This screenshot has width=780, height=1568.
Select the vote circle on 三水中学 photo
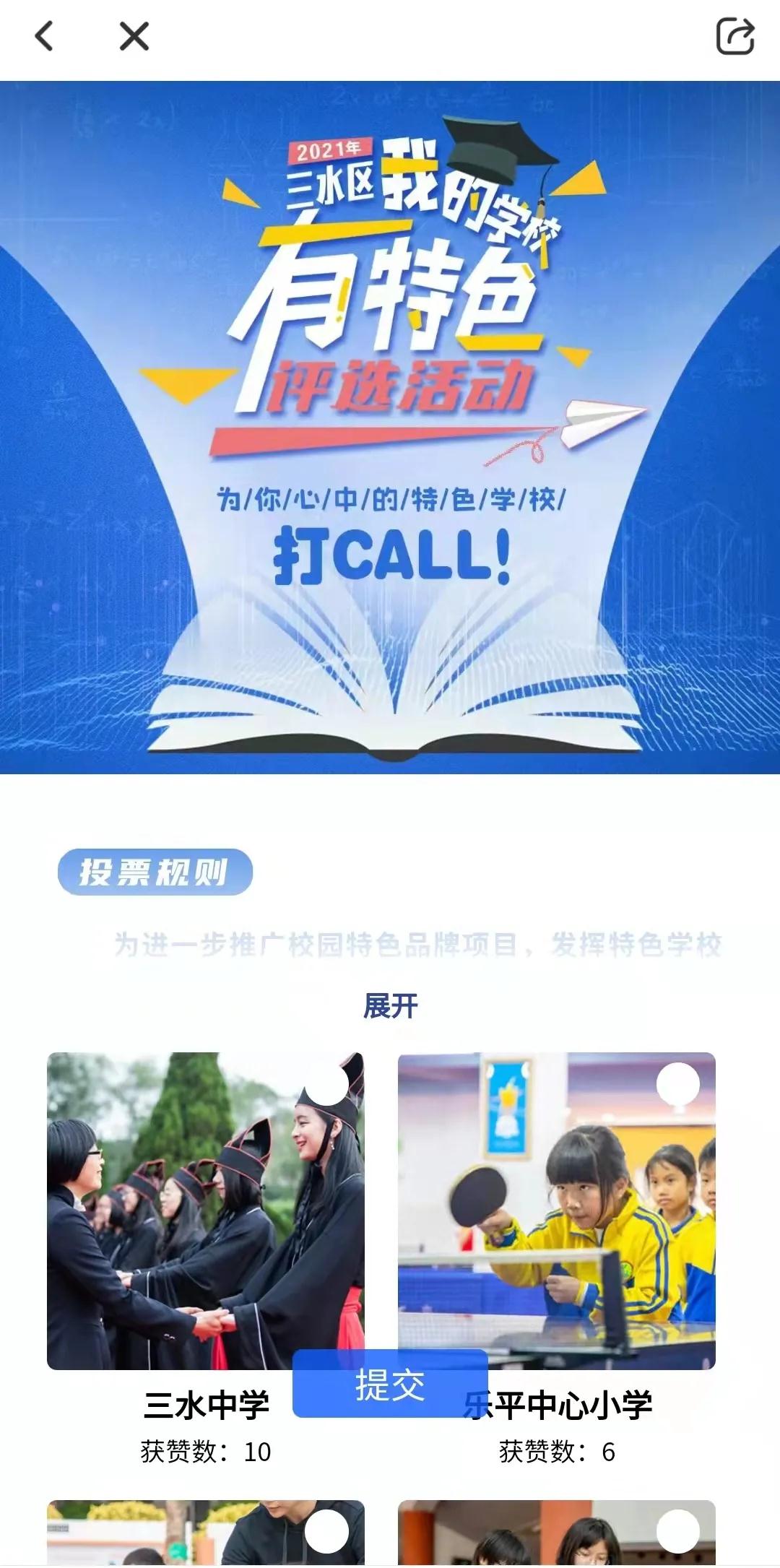327,1084
